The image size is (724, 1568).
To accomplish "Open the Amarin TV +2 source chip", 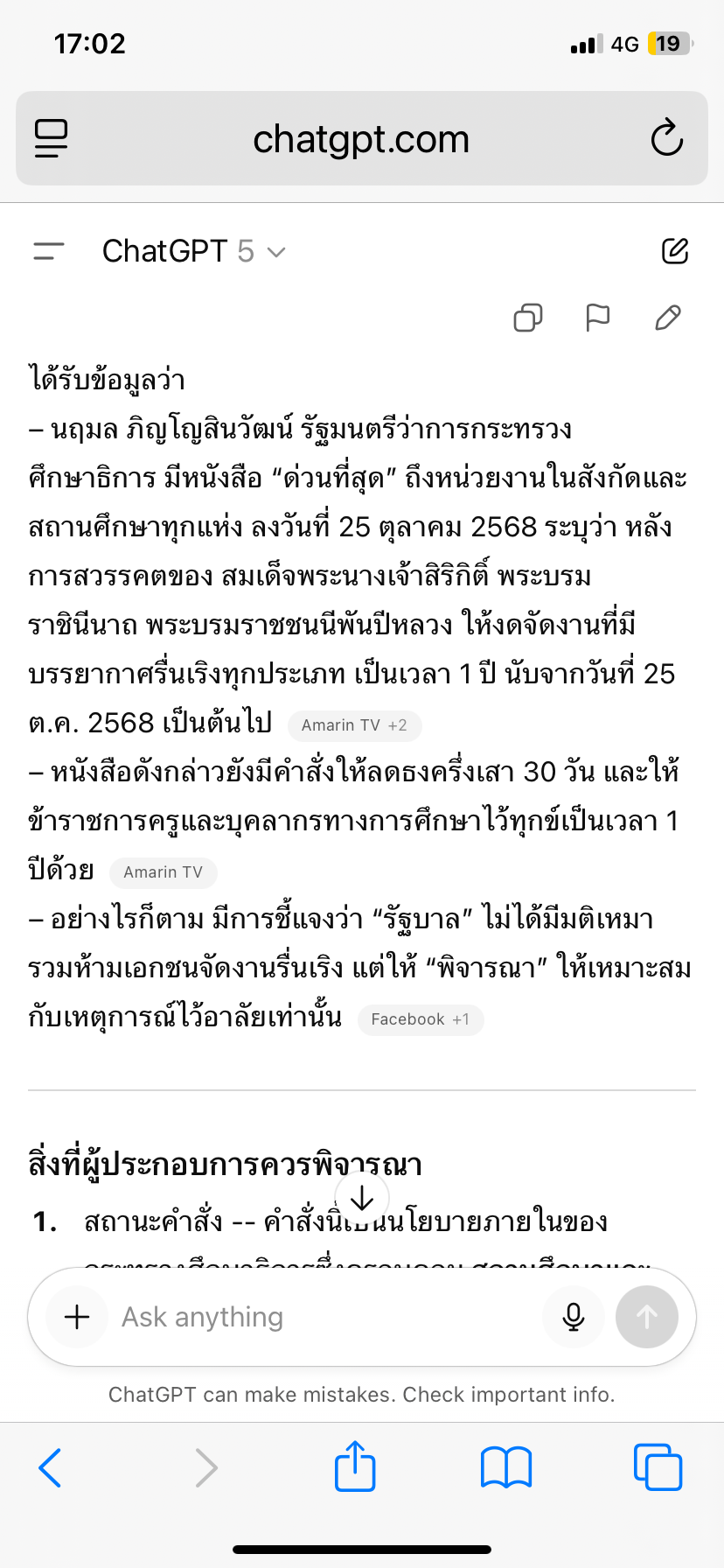I will (x=354, y=725).
